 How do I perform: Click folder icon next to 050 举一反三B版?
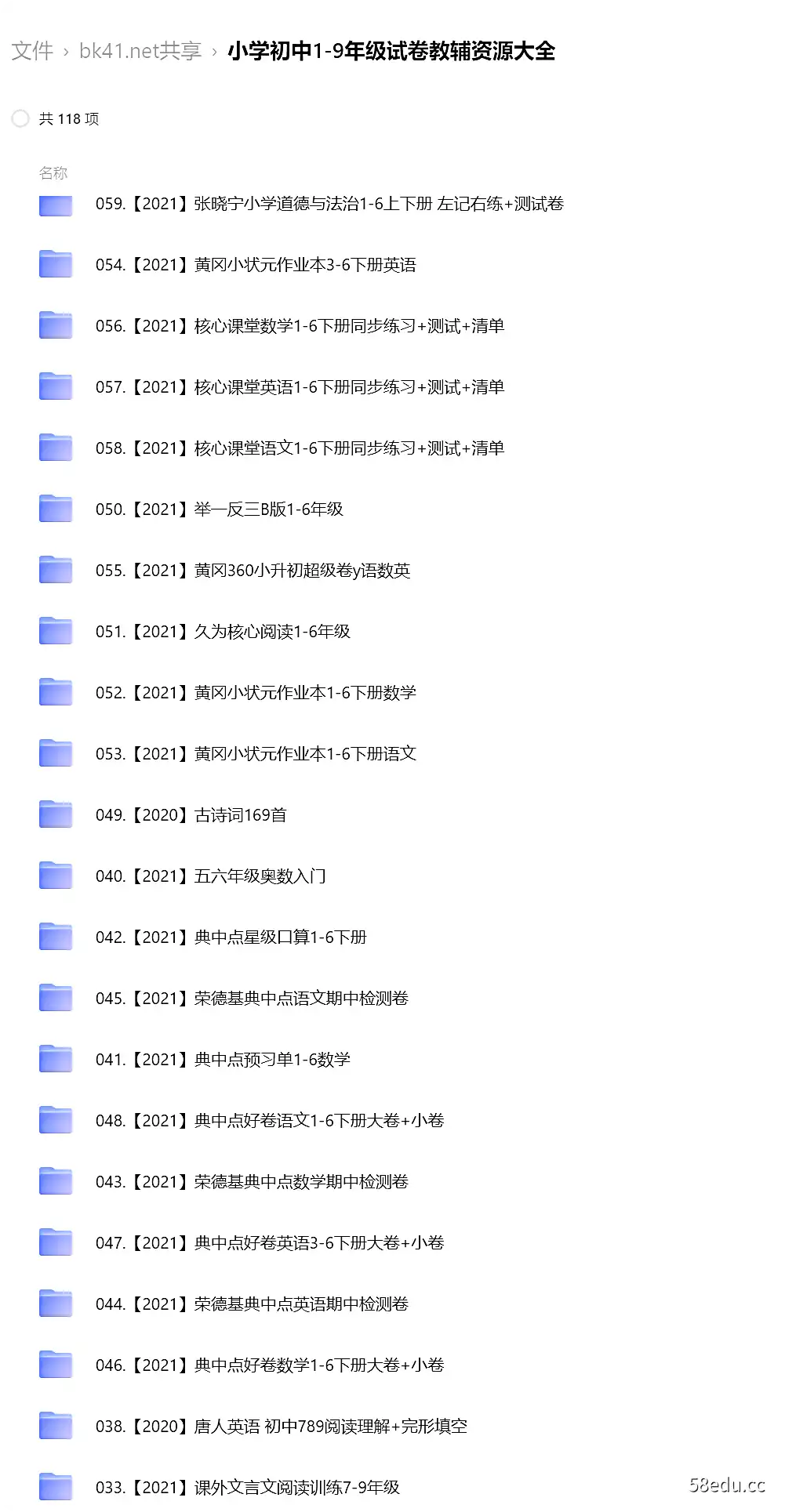coord(55,509)
